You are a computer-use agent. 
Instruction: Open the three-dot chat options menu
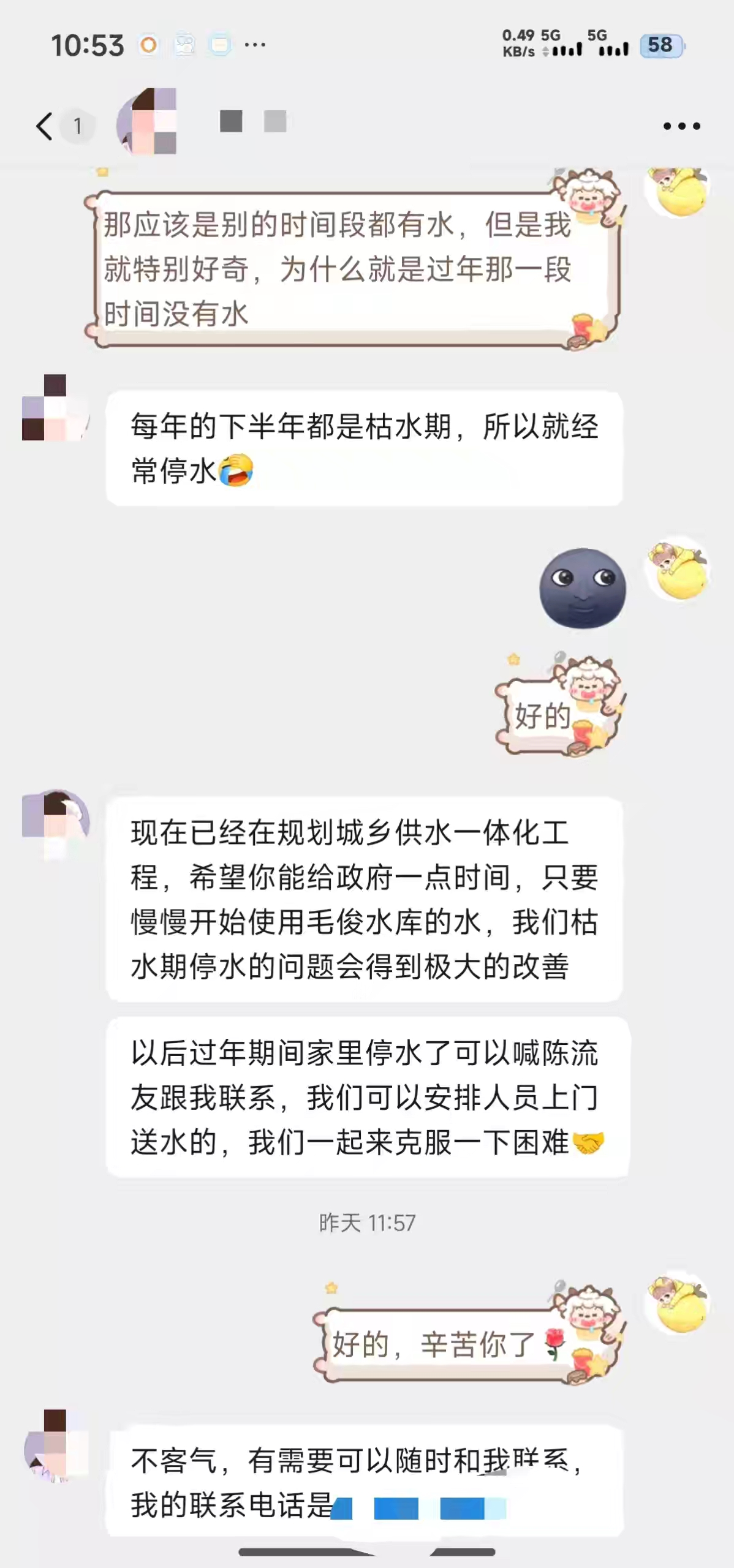[681, 126]
